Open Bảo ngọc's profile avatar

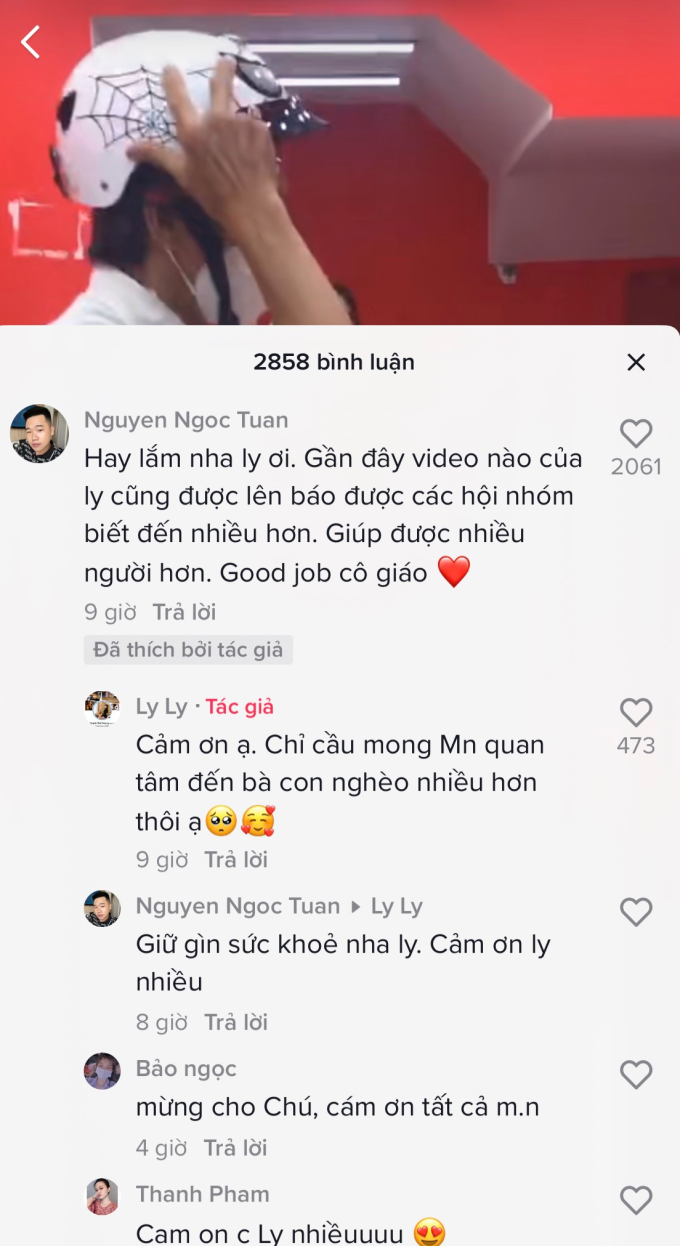coord(102,1071)
